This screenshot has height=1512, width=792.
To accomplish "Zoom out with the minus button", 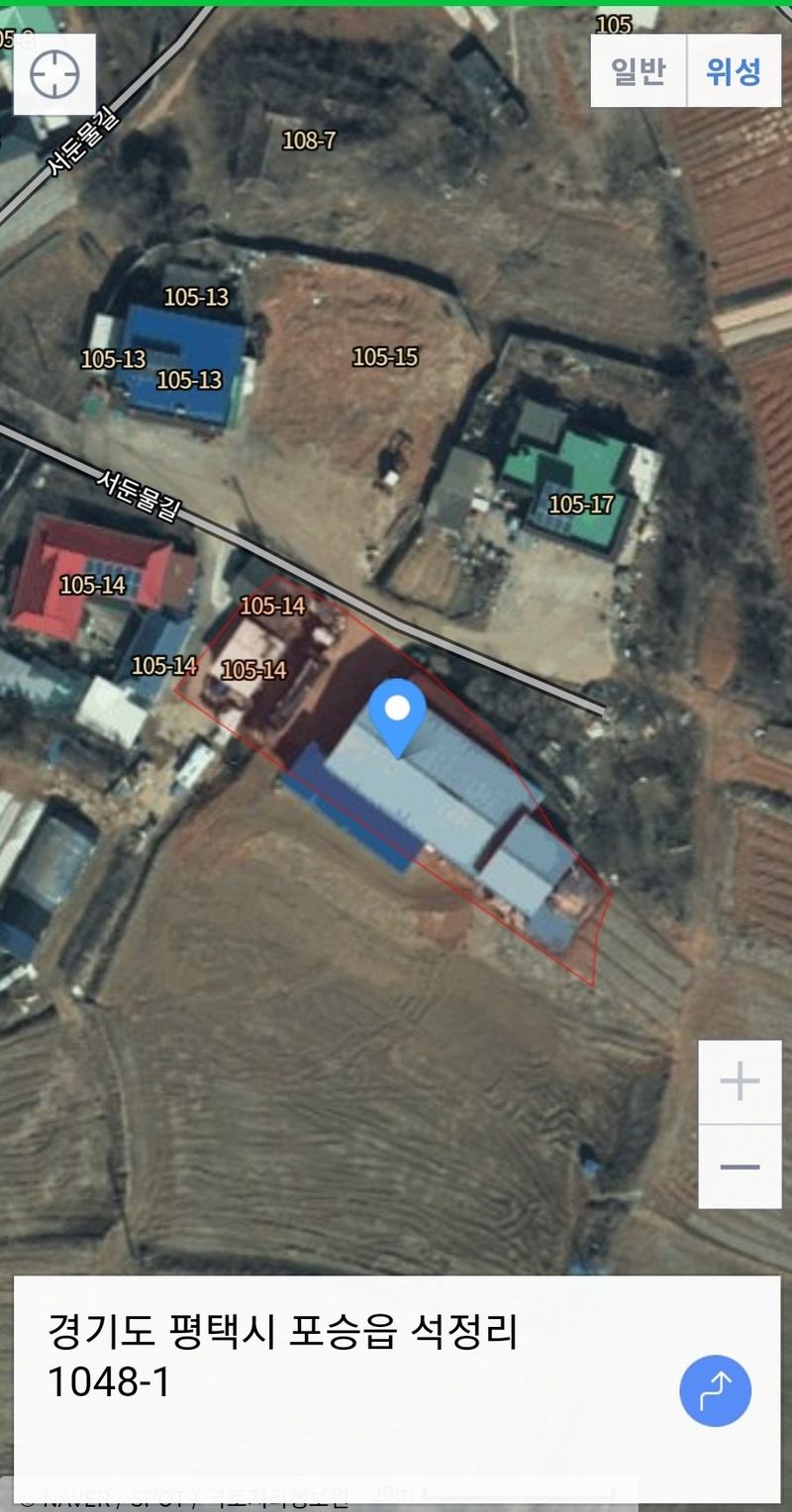I will [740, 1167].
